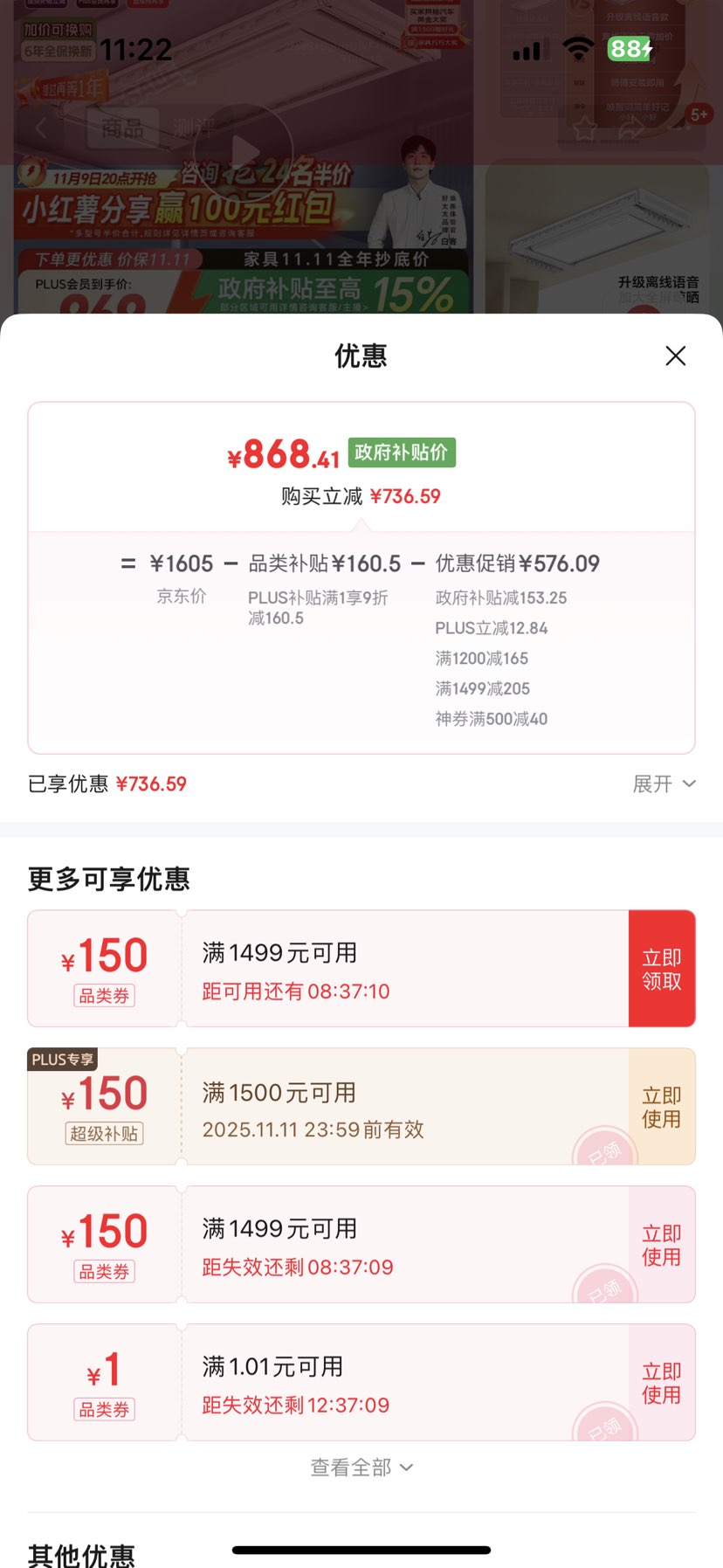Screen dimensions: 723x1568
Task: Expand 已享优惠 details with the 展开 chevron
Action: pyautogui.click(x=664, y=784)
